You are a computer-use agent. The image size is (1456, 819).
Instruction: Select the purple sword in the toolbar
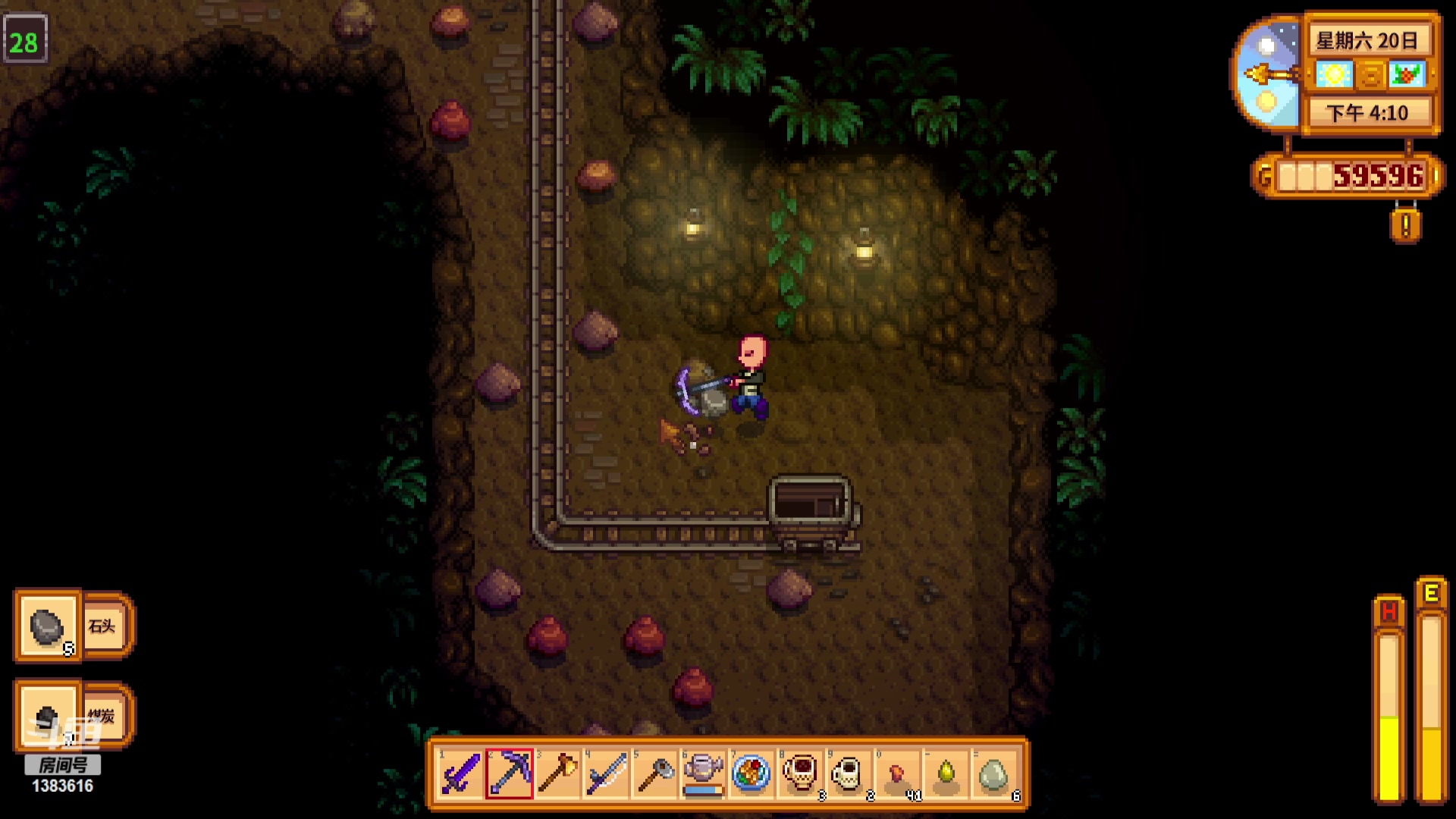[x=461, y=773]
